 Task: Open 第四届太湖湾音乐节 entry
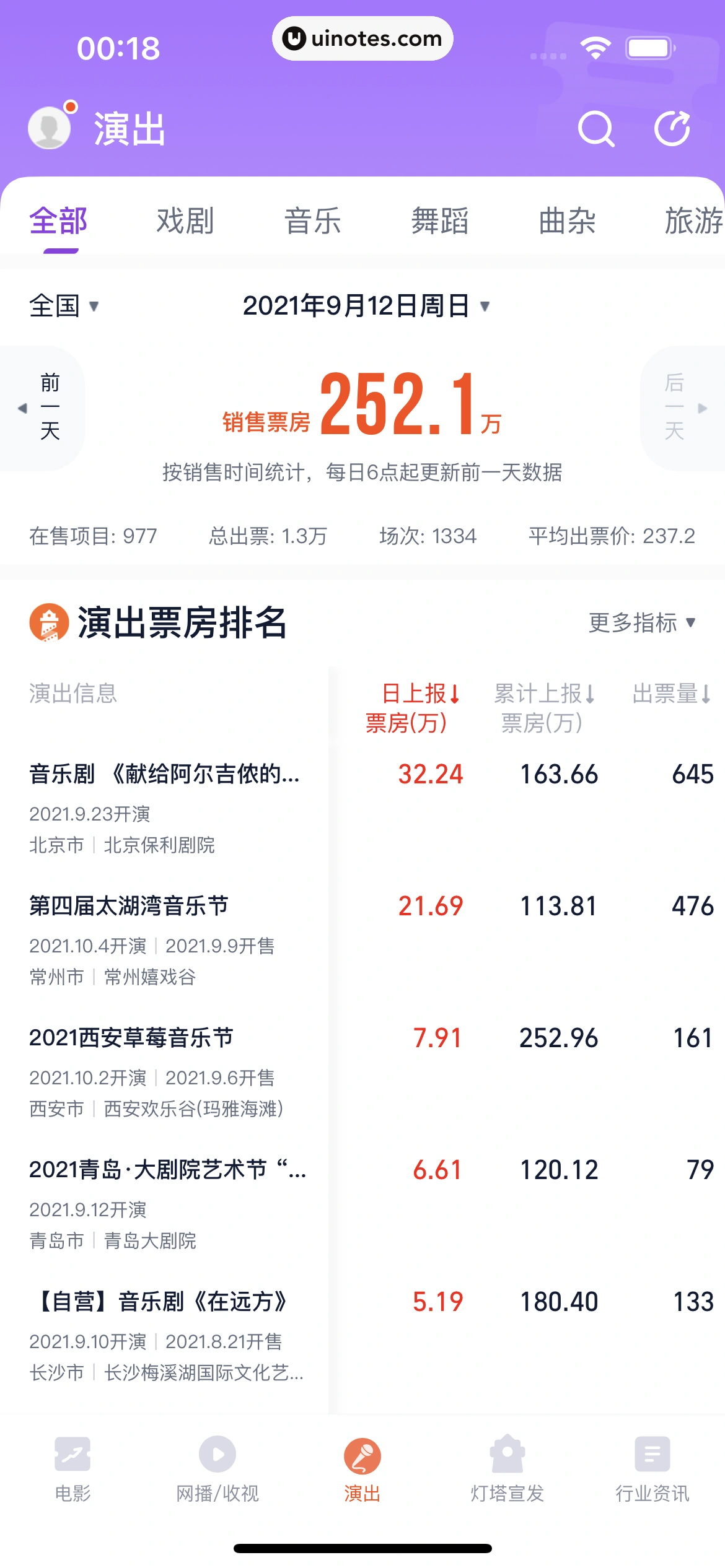click(129, 906)
